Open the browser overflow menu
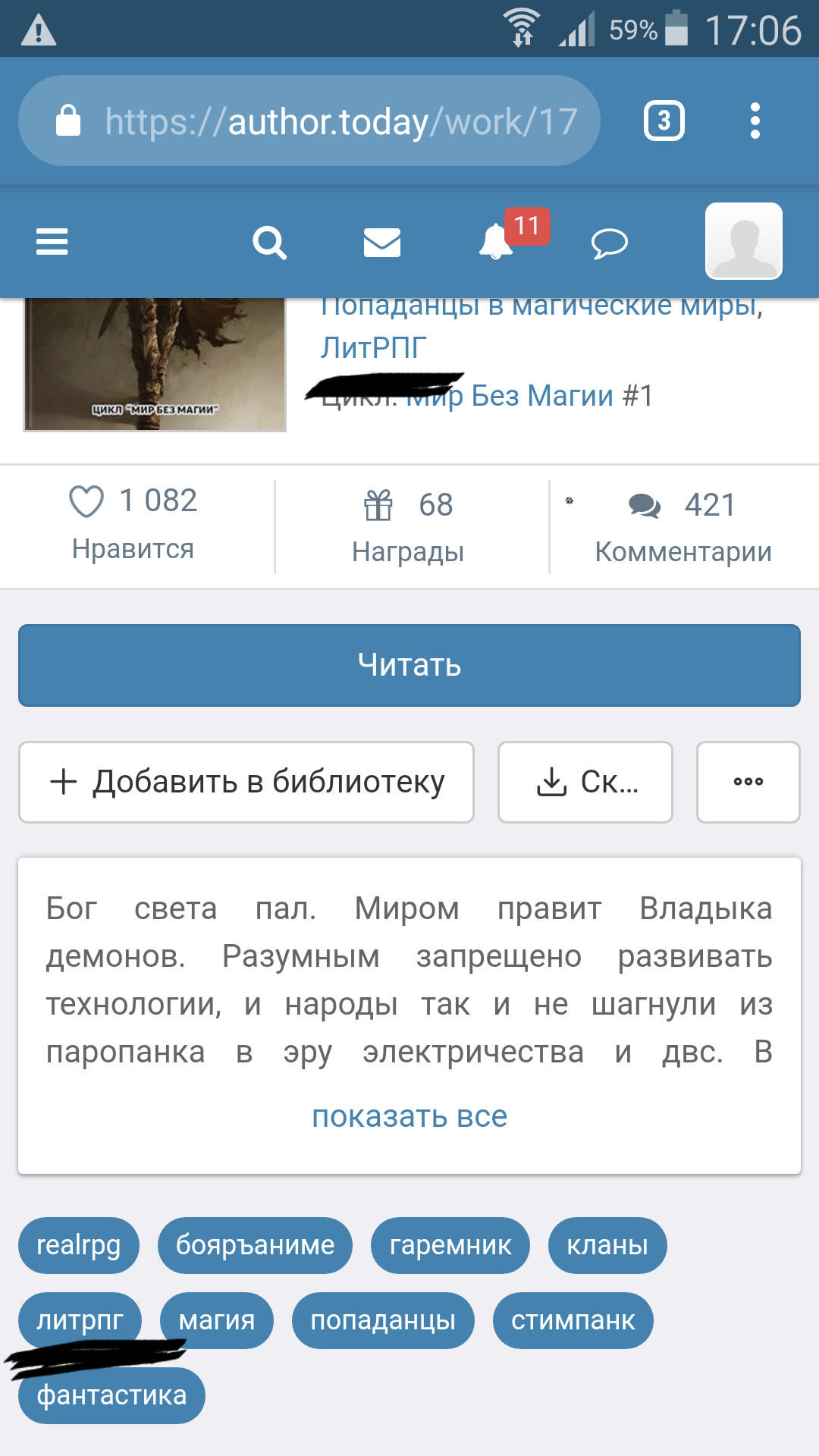The image size is (819, 1456). [755, 121]
